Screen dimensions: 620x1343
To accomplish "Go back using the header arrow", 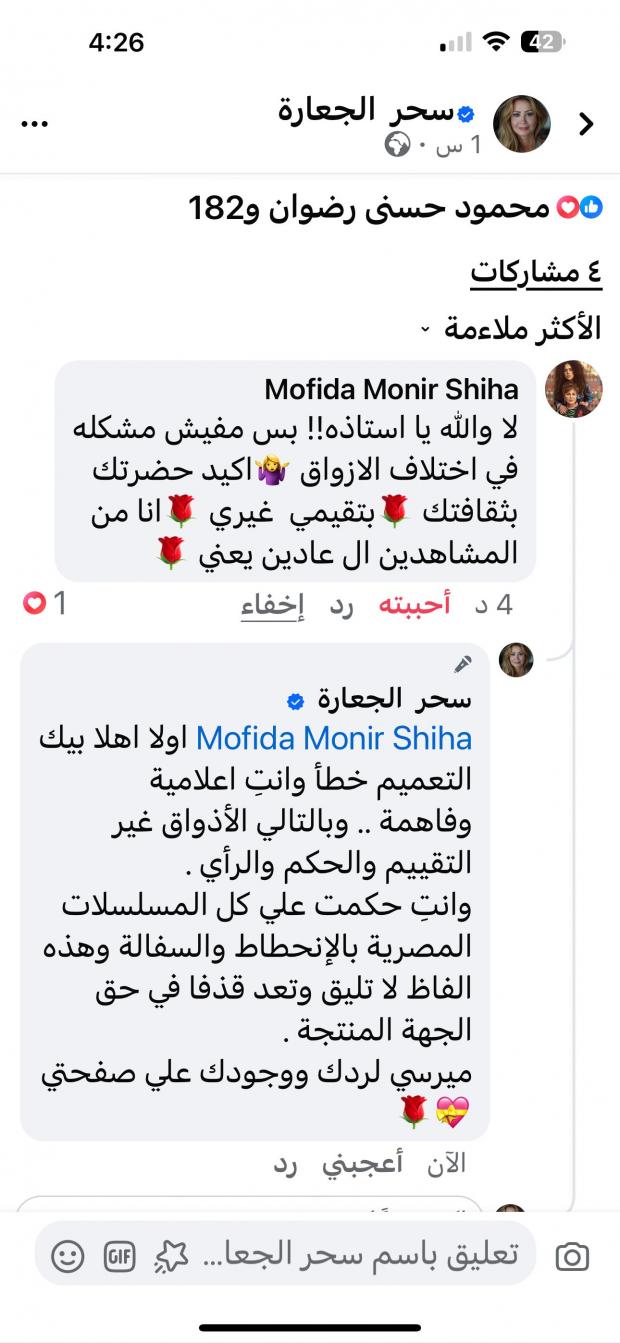I will [x=587, y=124].
